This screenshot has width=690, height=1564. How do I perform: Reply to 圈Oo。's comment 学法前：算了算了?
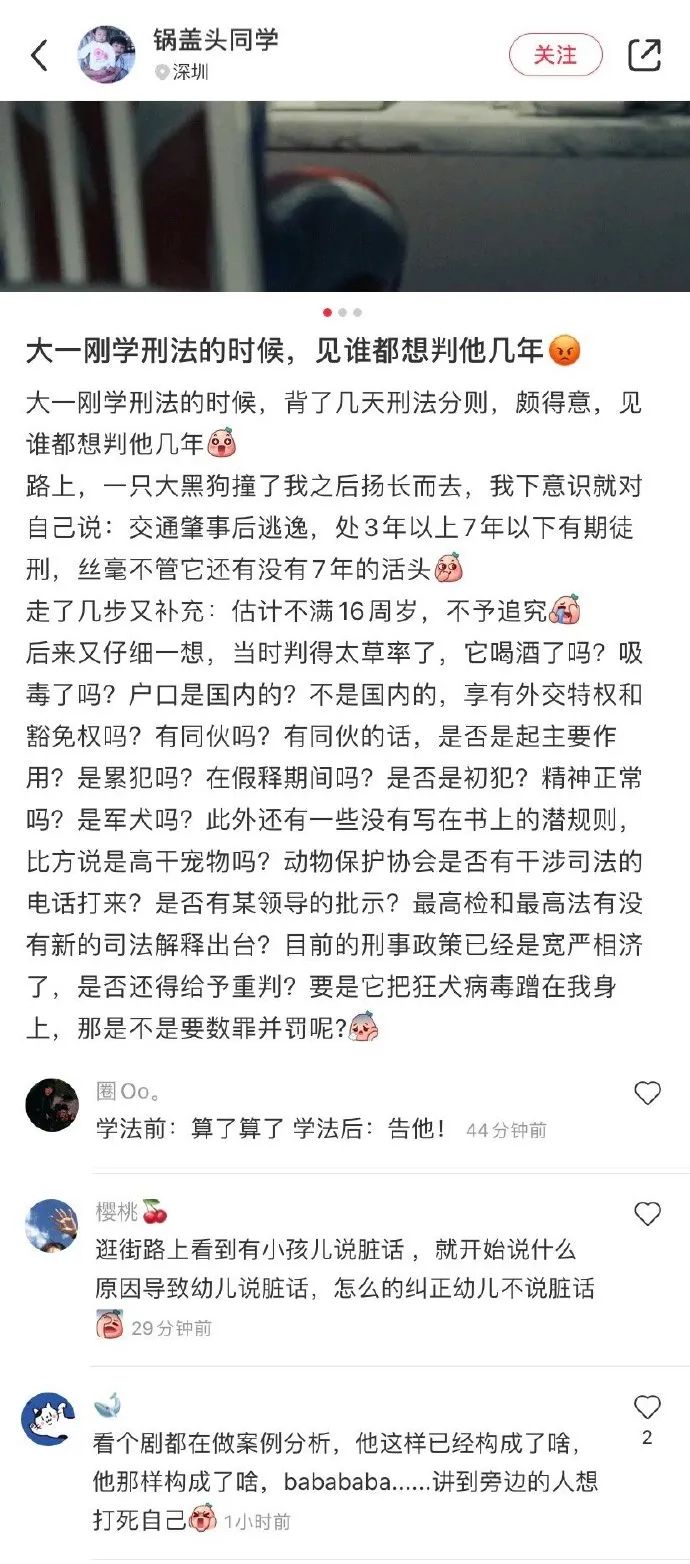click(270, 1129)
